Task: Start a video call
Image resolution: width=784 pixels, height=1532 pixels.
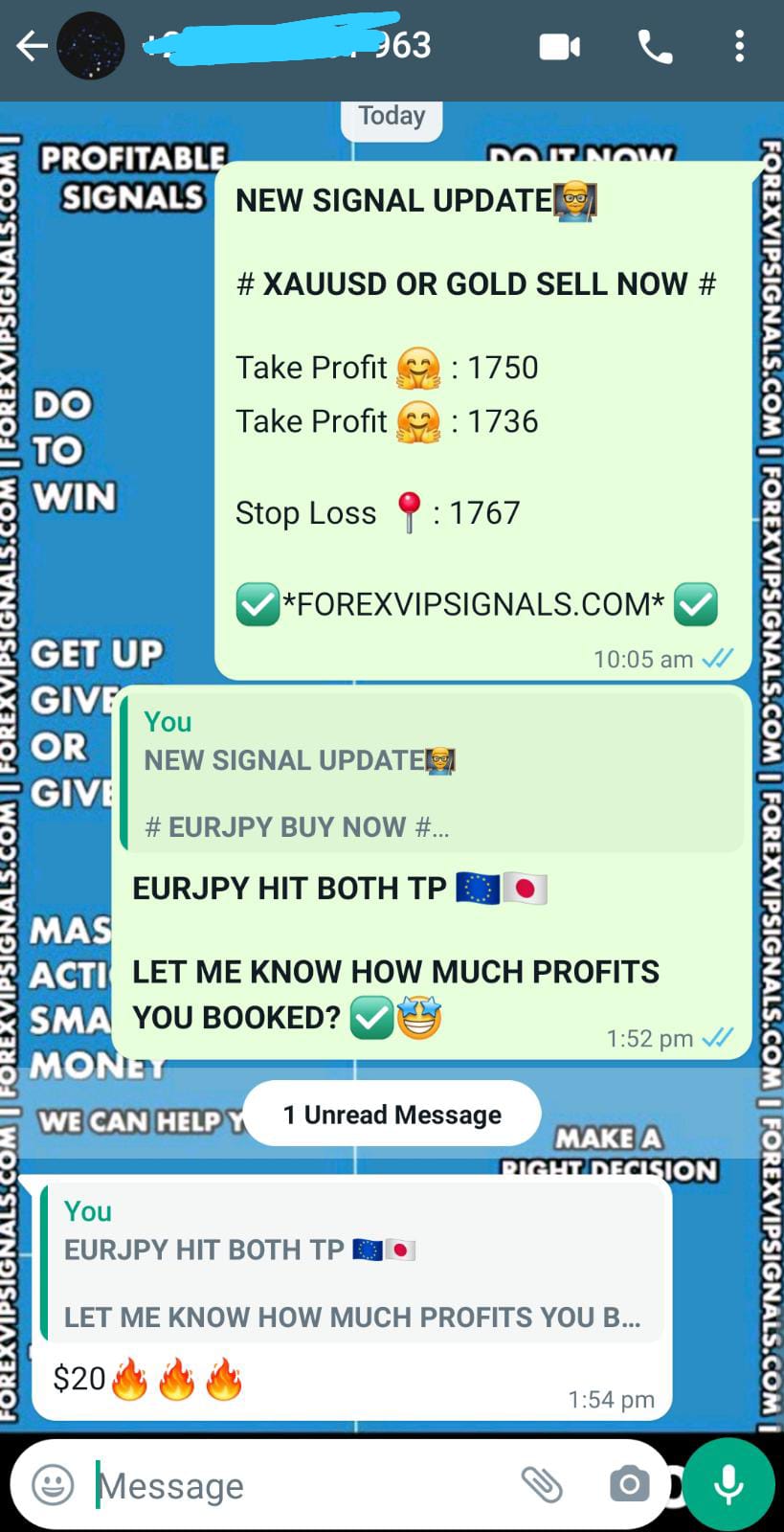Action: tap(560, 46)
